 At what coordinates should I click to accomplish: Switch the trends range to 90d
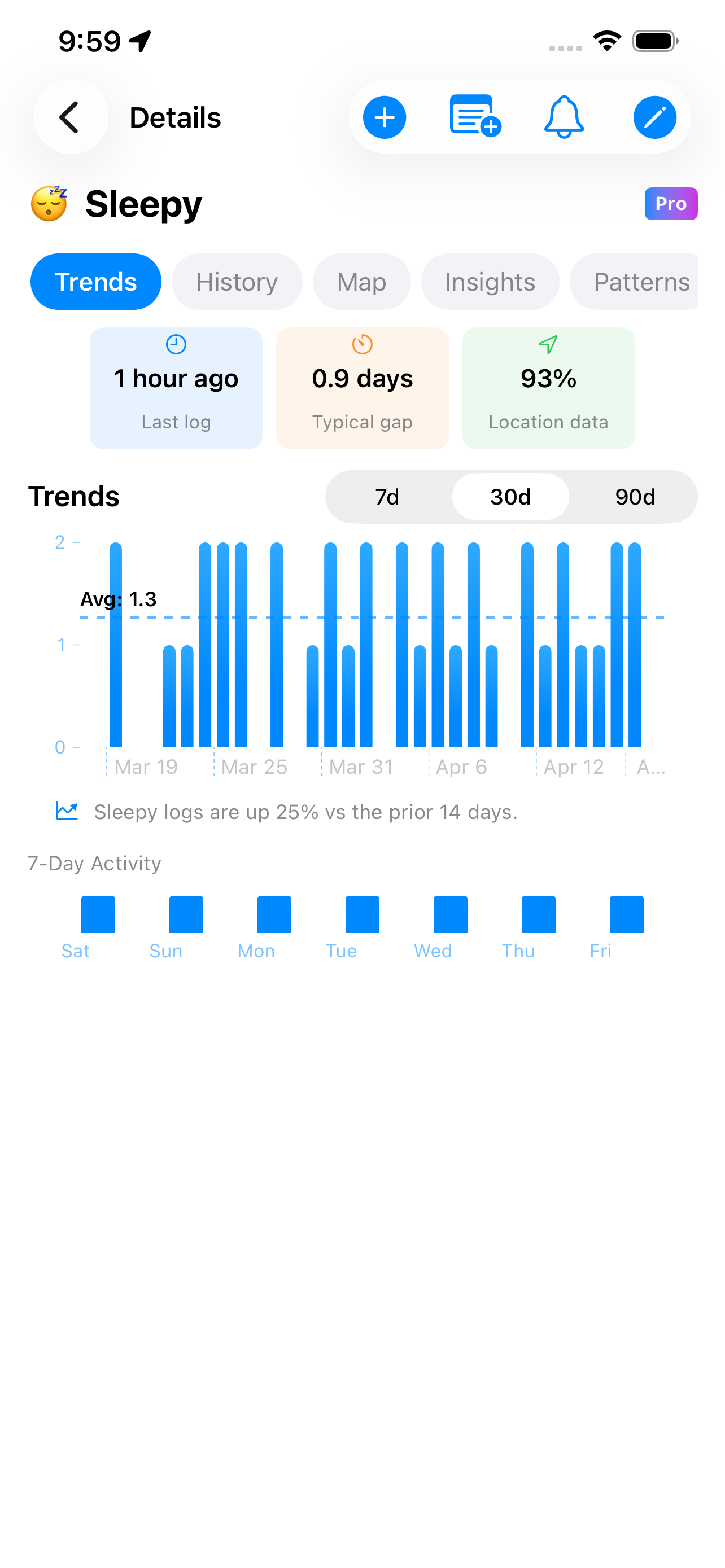[x=634, y=496]
